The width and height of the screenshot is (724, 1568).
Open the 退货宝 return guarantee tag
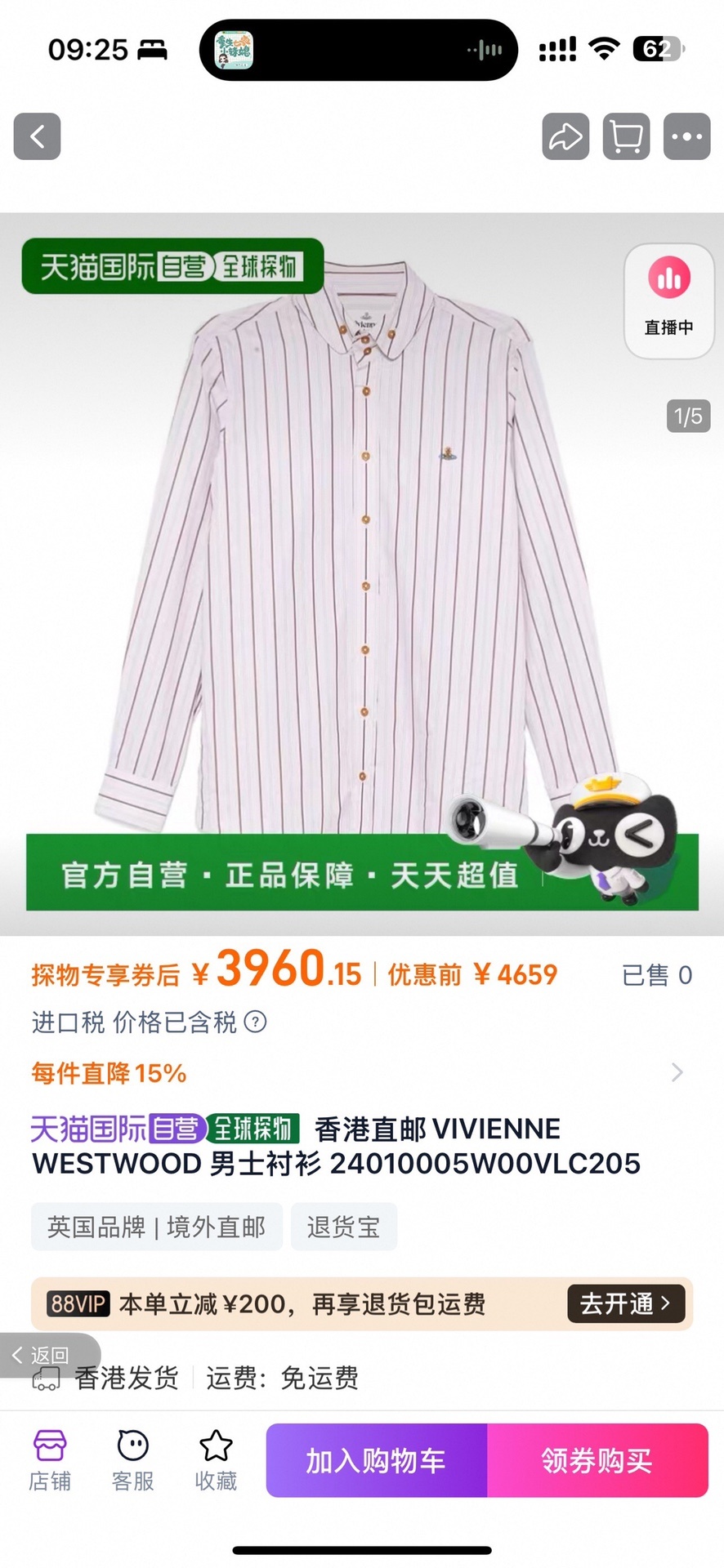pyautogui.click(x=344, y=1227)
